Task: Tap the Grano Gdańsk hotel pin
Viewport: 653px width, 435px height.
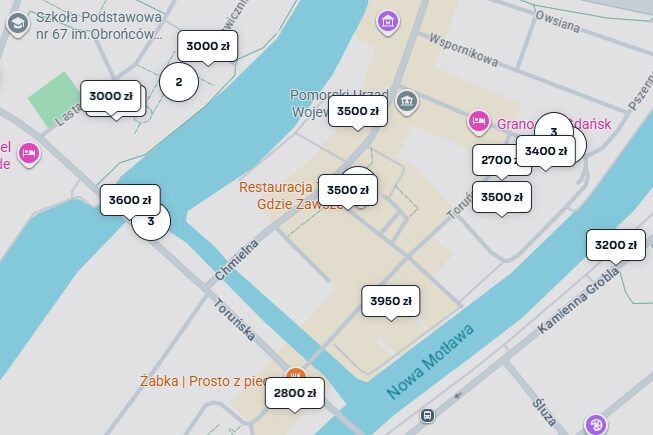Action: pos(478,122)
